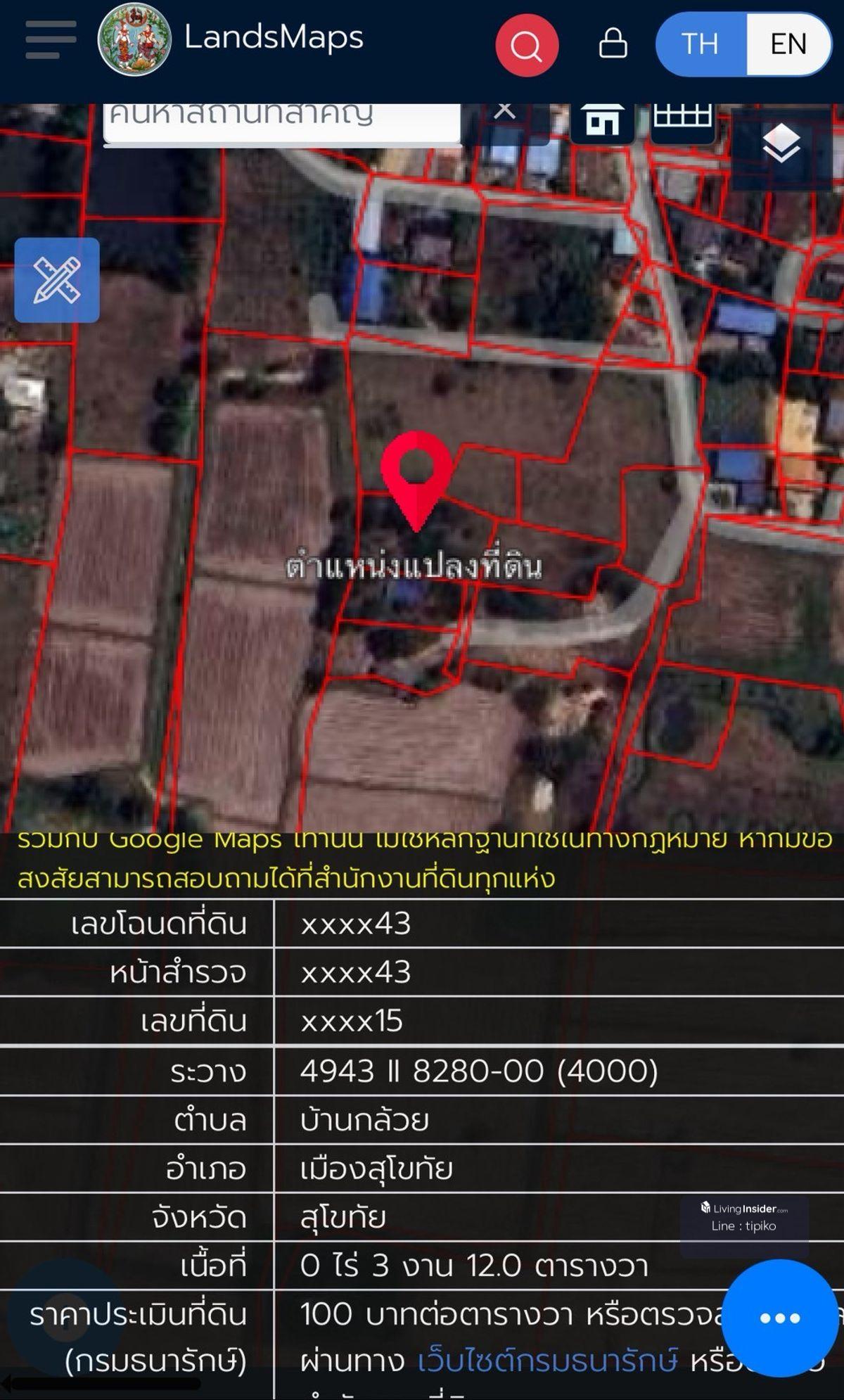This screenshot has height=1400, width=844.
Task: Open the measuring ruler tool
Action: [x=57, y=280]
